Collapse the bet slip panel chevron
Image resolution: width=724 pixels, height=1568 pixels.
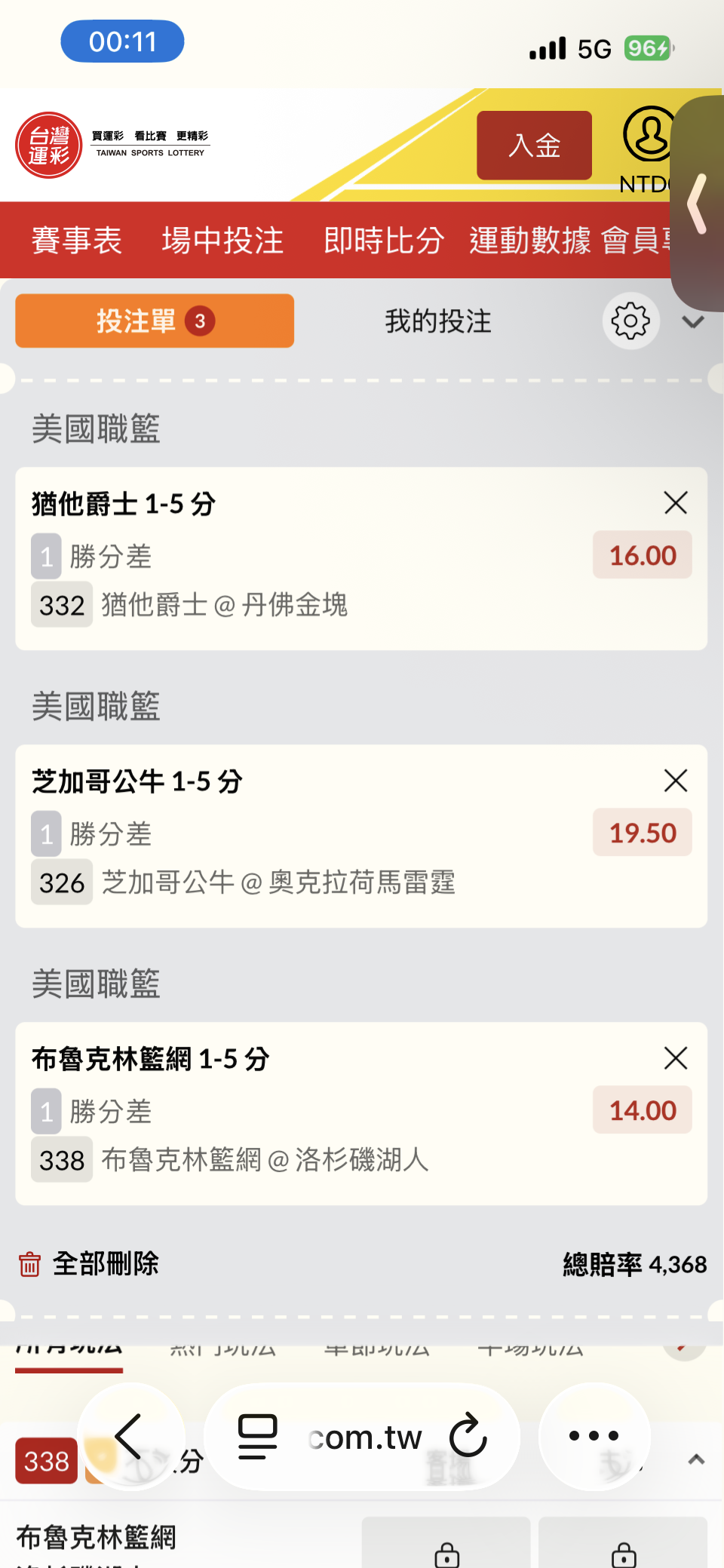click(x=692, y=322)
